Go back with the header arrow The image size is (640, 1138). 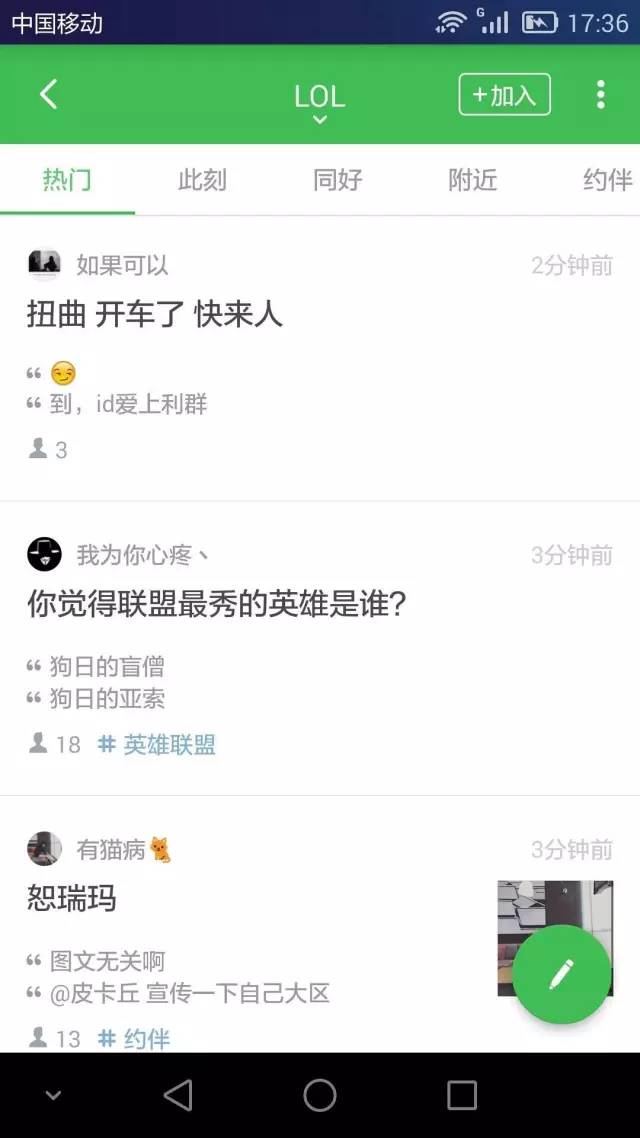click(48, 94)
